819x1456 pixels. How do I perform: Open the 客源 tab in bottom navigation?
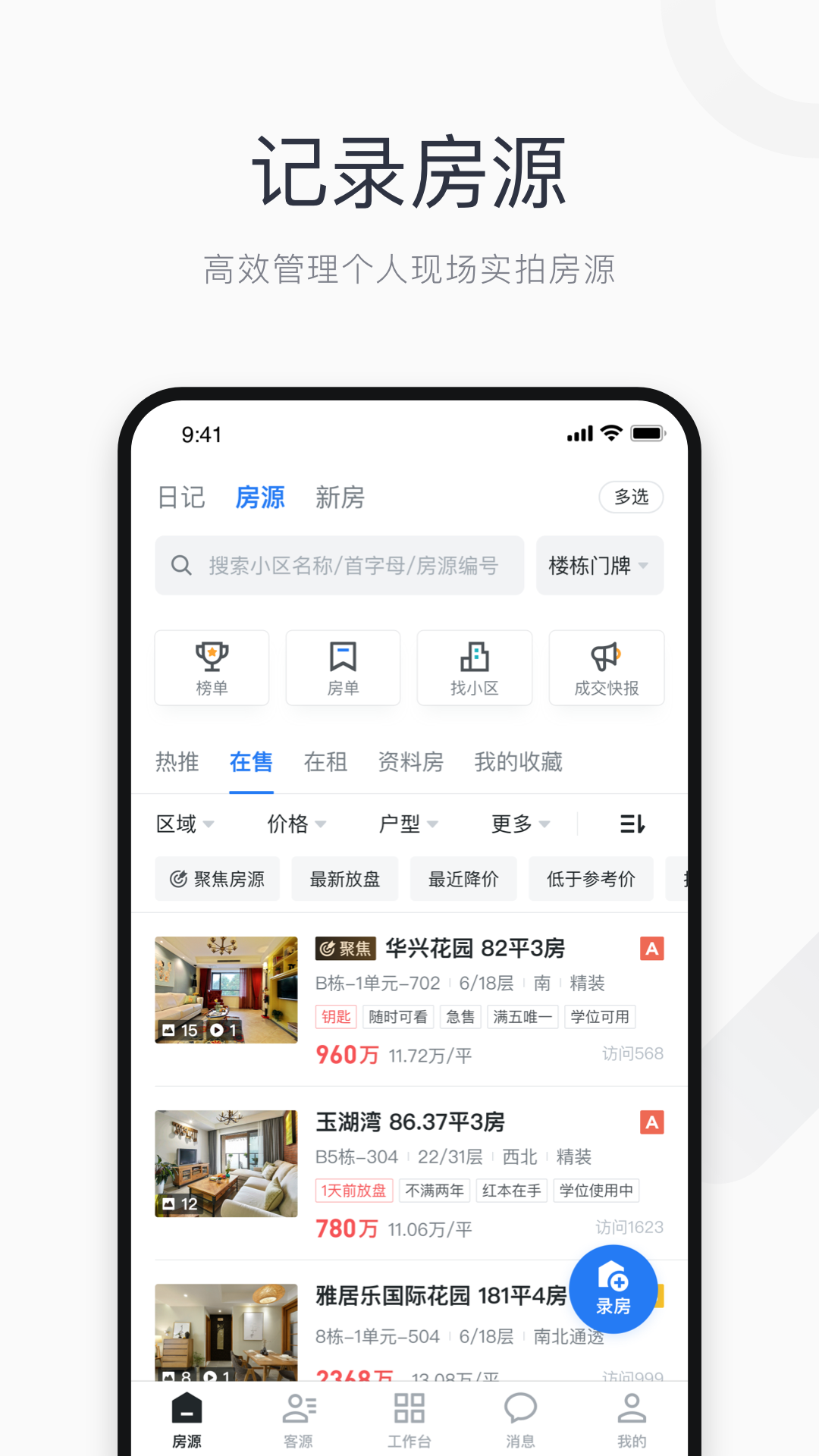[299, 1418]
